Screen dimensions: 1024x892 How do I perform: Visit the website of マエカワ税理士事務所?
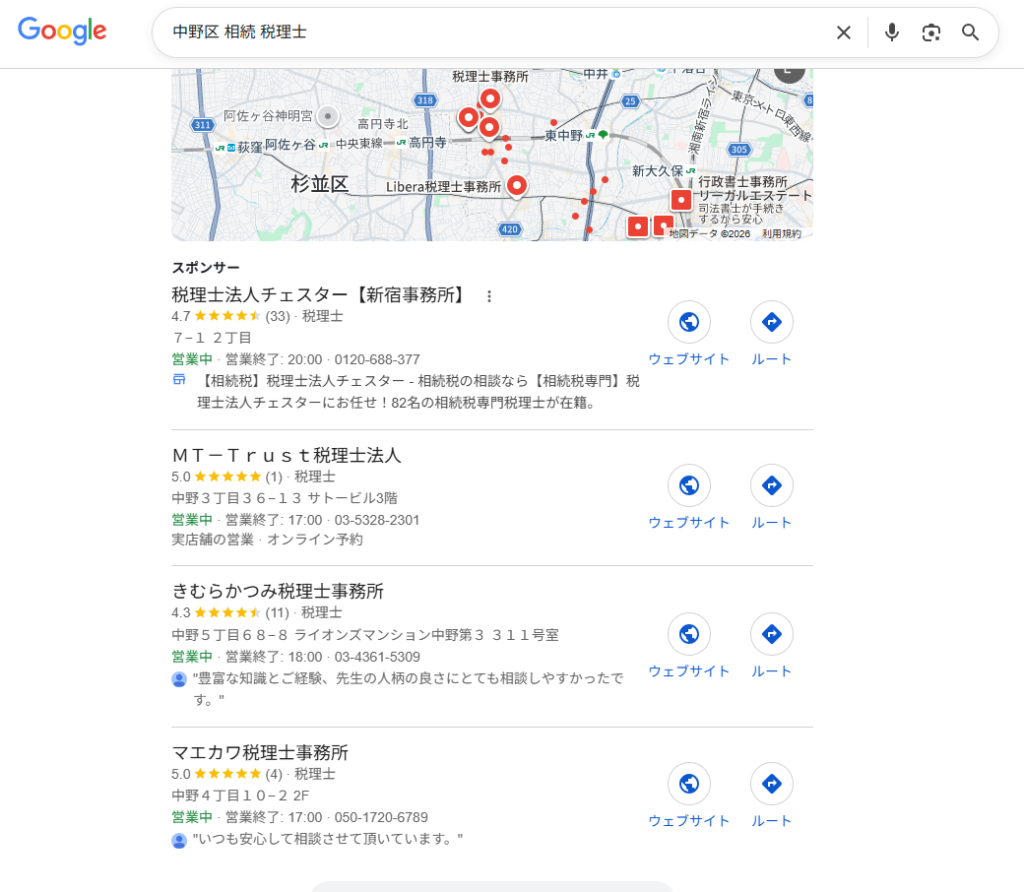[x=689, y=785]
